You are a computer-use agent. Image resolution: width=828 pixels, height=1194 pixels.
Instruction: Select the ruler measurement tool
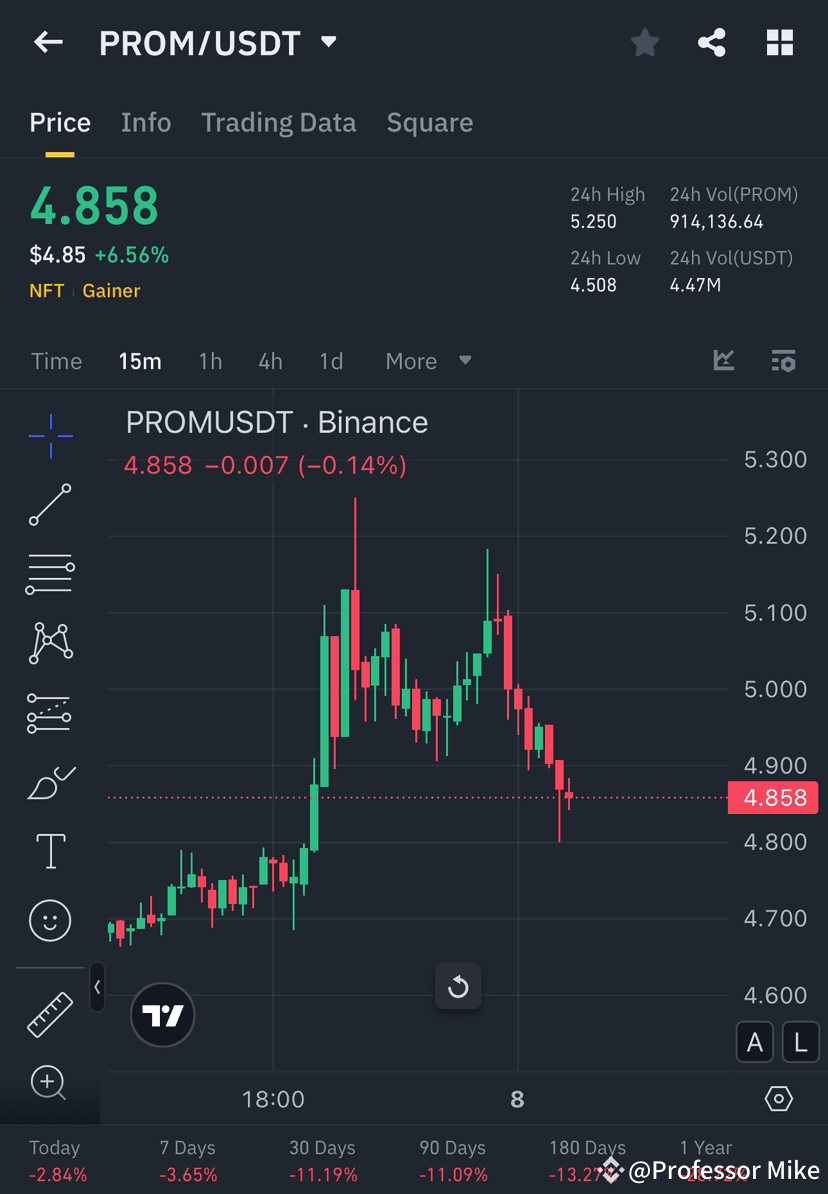(50, 1013)
